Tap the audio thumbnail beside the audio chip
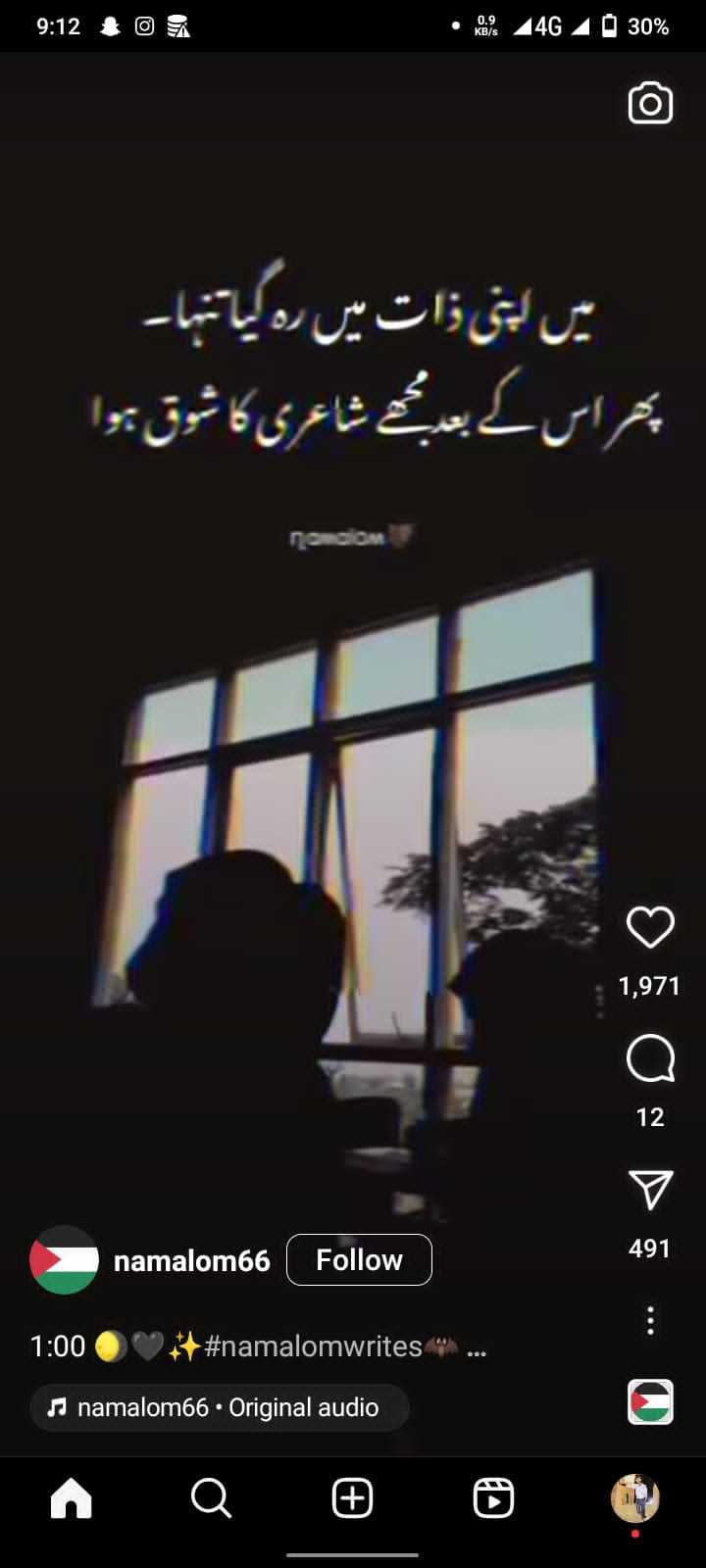 [x=650, y=1401]
